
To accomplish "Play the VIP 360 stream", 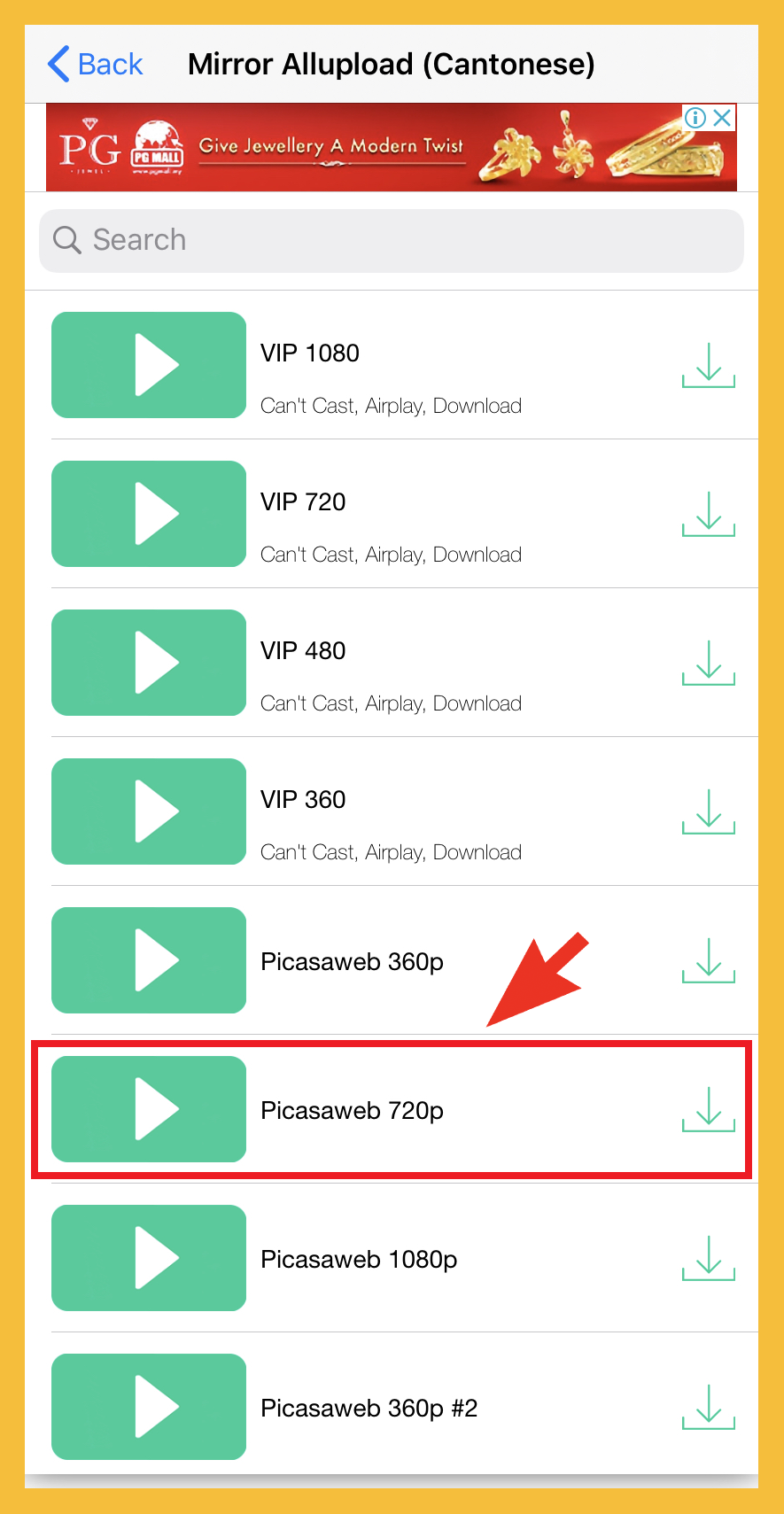I will tap(149, 811).
